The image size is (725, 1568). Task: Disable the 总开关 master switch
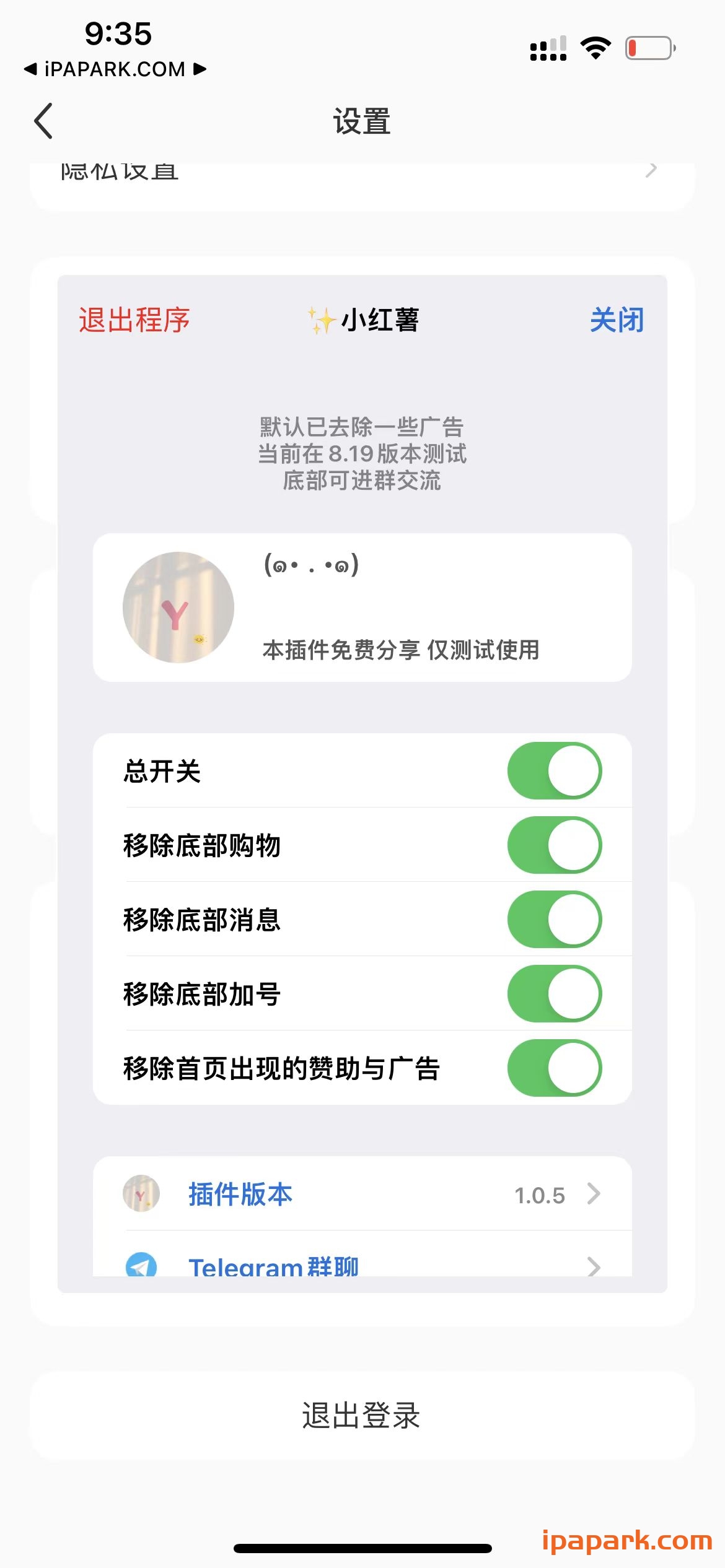(554, 770)
